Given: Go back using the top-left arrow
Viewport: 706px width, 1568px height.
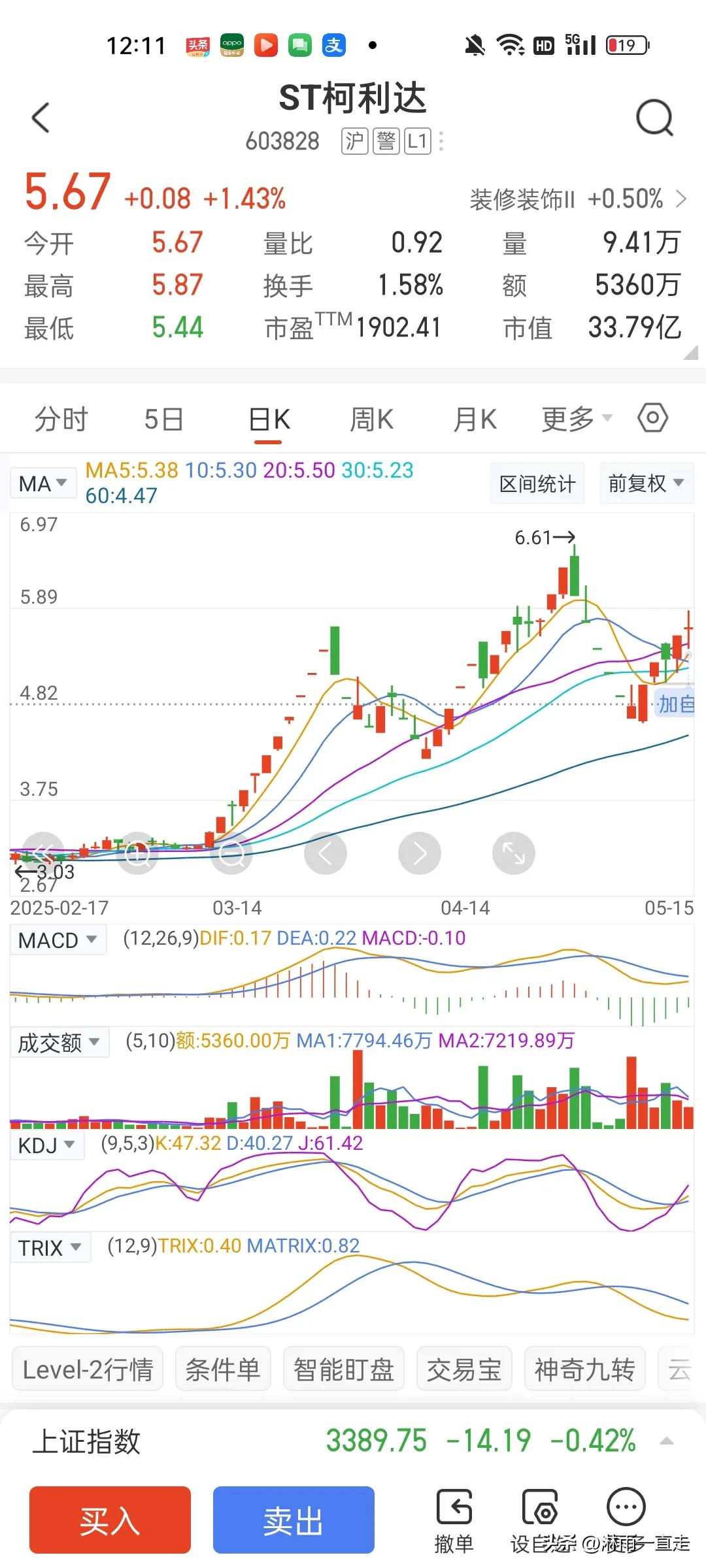Looking at the screenshot, I should (41, 118).
